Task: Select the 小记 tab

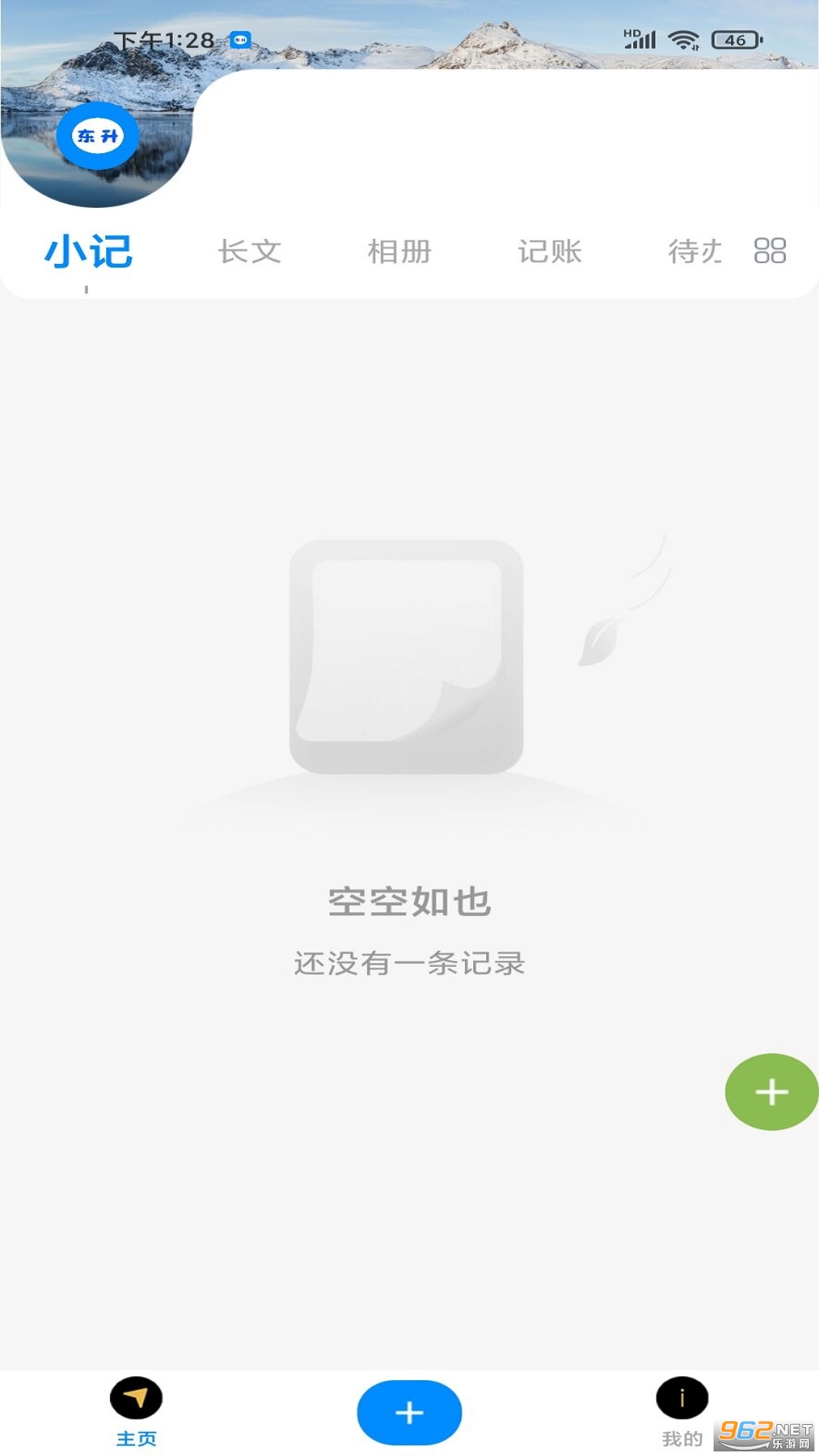Action: click(88, 252)
